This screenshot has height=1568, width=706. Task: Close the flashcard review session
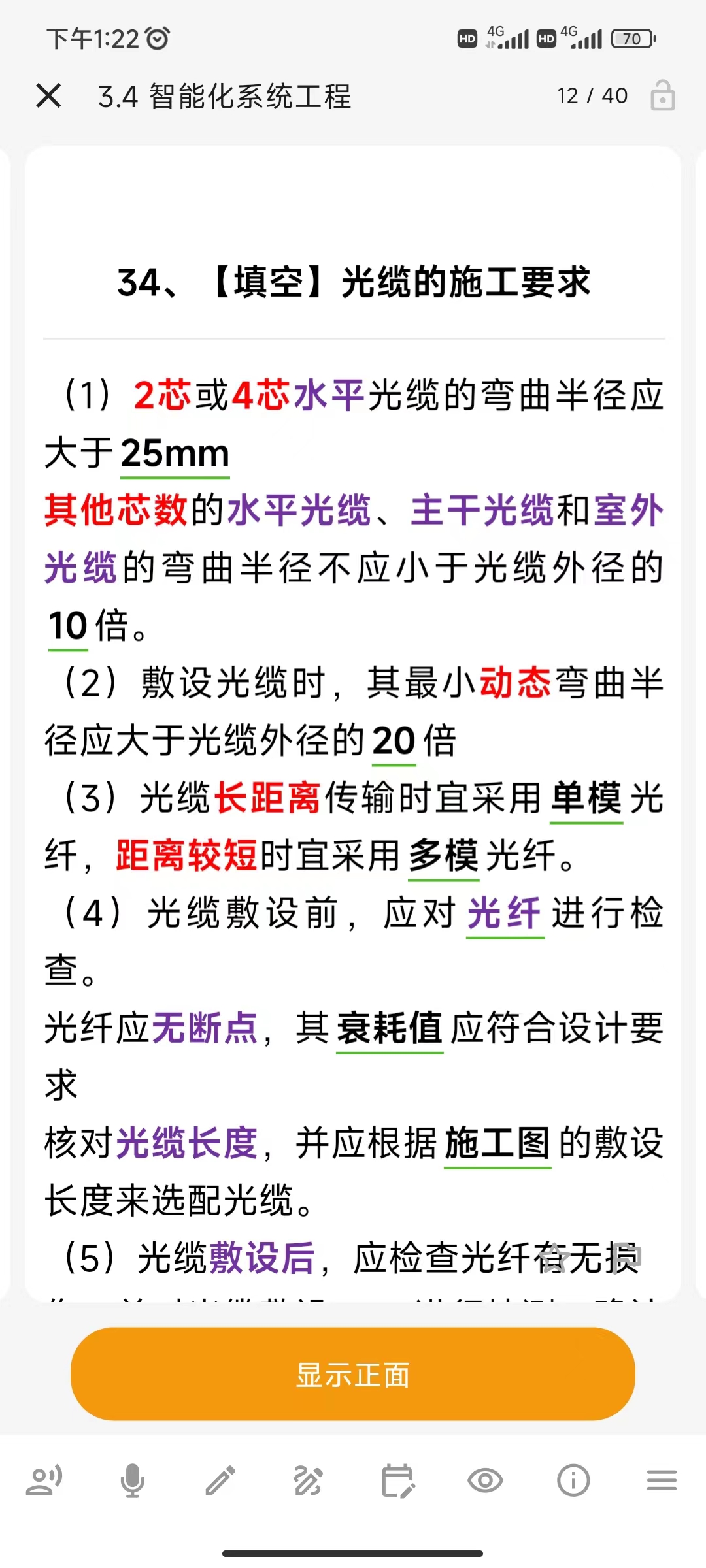click(x=48, y=96)
